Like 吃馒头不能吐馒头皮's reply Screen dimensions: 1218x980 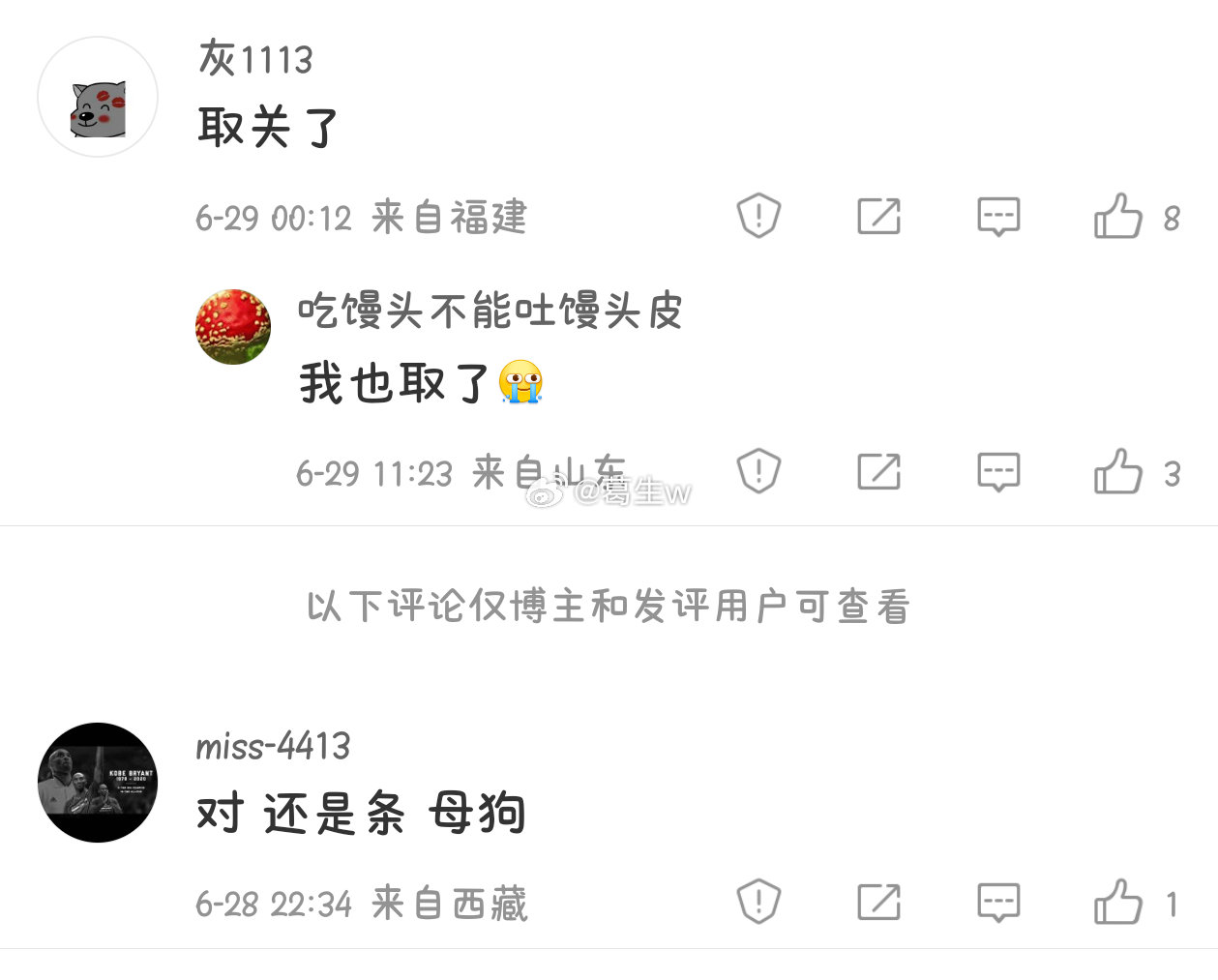click(1118, 472)
